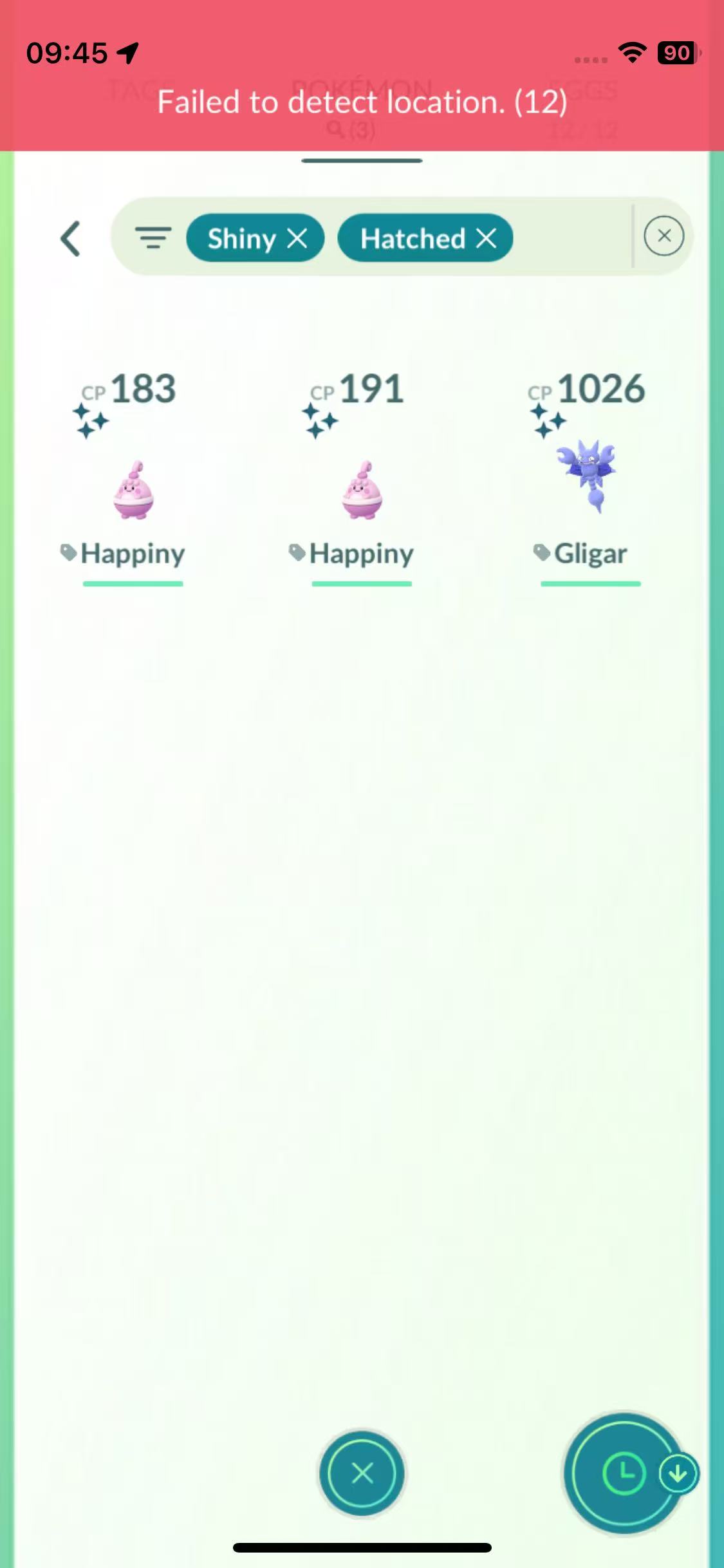The height and width of the screenshot is (1568, 724).
Task: Clear all search filters with the circled X
Action: (664, 236)
